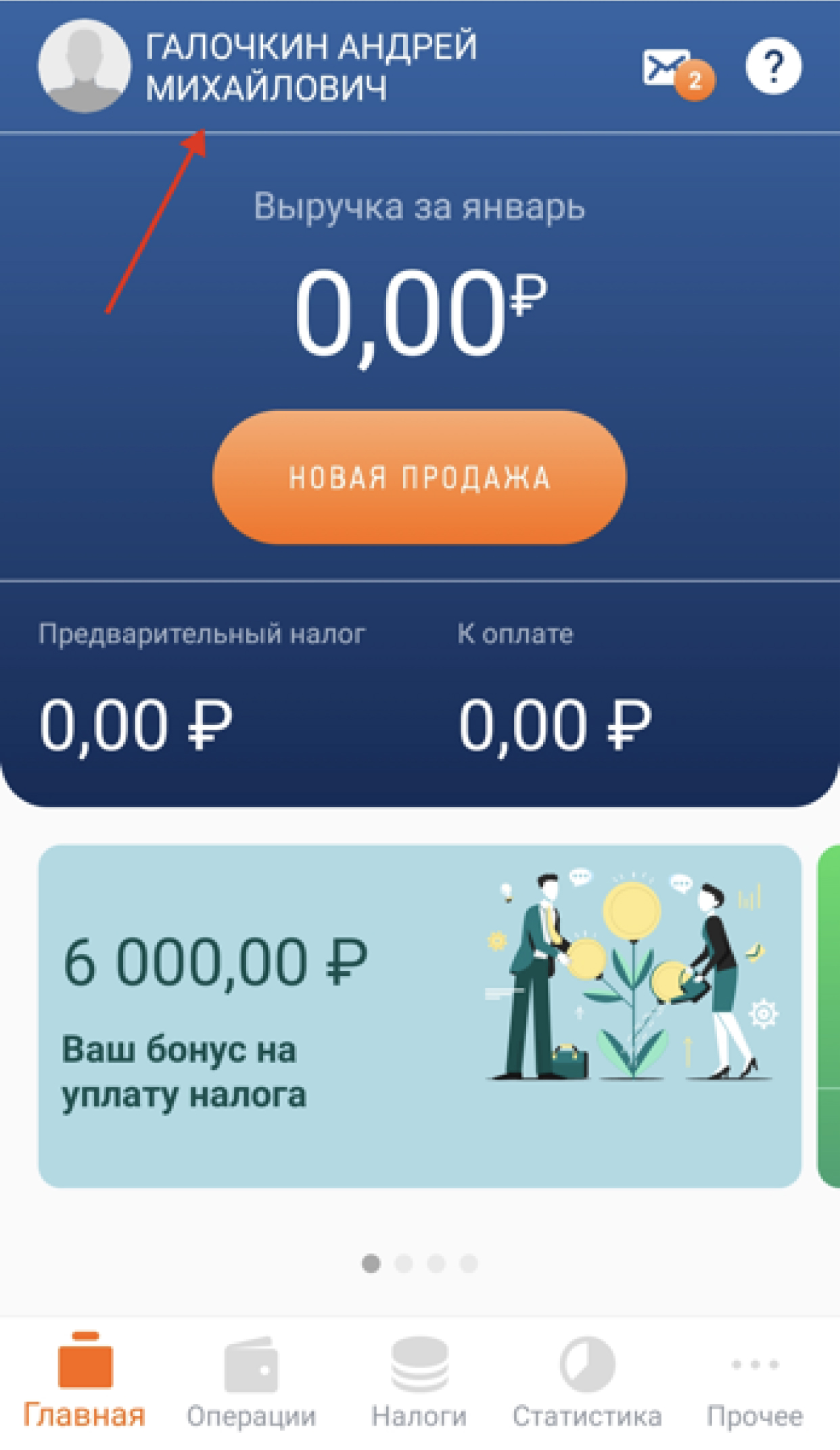The image size is (840, 1450).
Task: Select the Главная tab
Action: coord(85,1382)
